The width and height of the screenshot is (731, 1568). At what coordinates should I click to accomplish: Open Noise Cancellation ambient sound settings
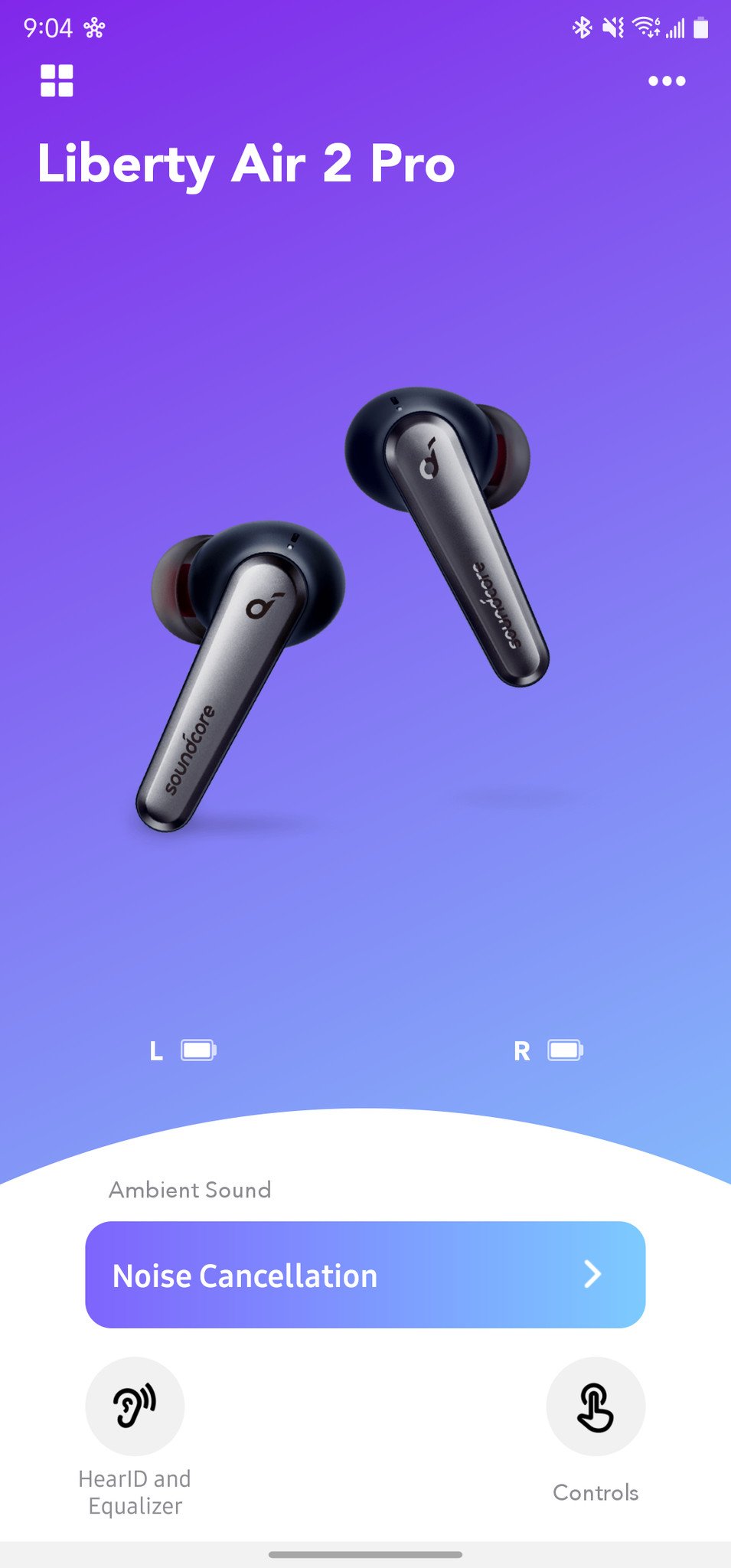365,1275
